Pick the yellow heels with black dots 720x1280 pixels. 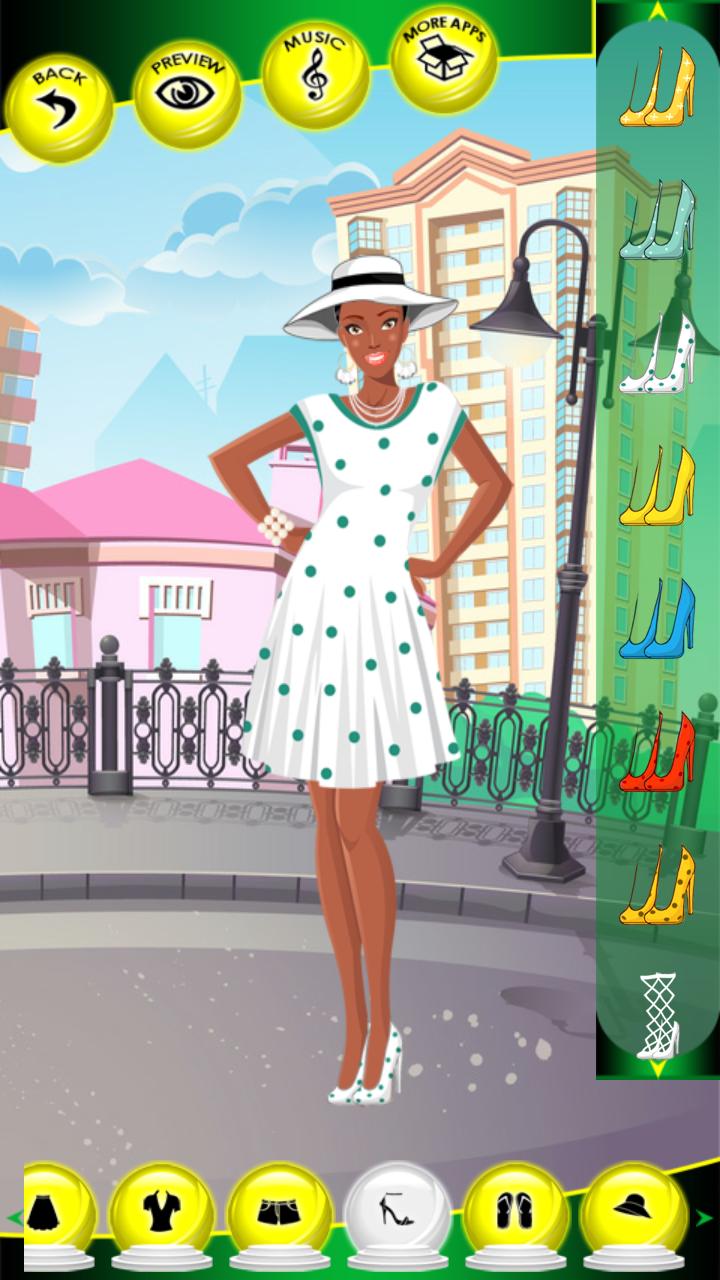657,885
